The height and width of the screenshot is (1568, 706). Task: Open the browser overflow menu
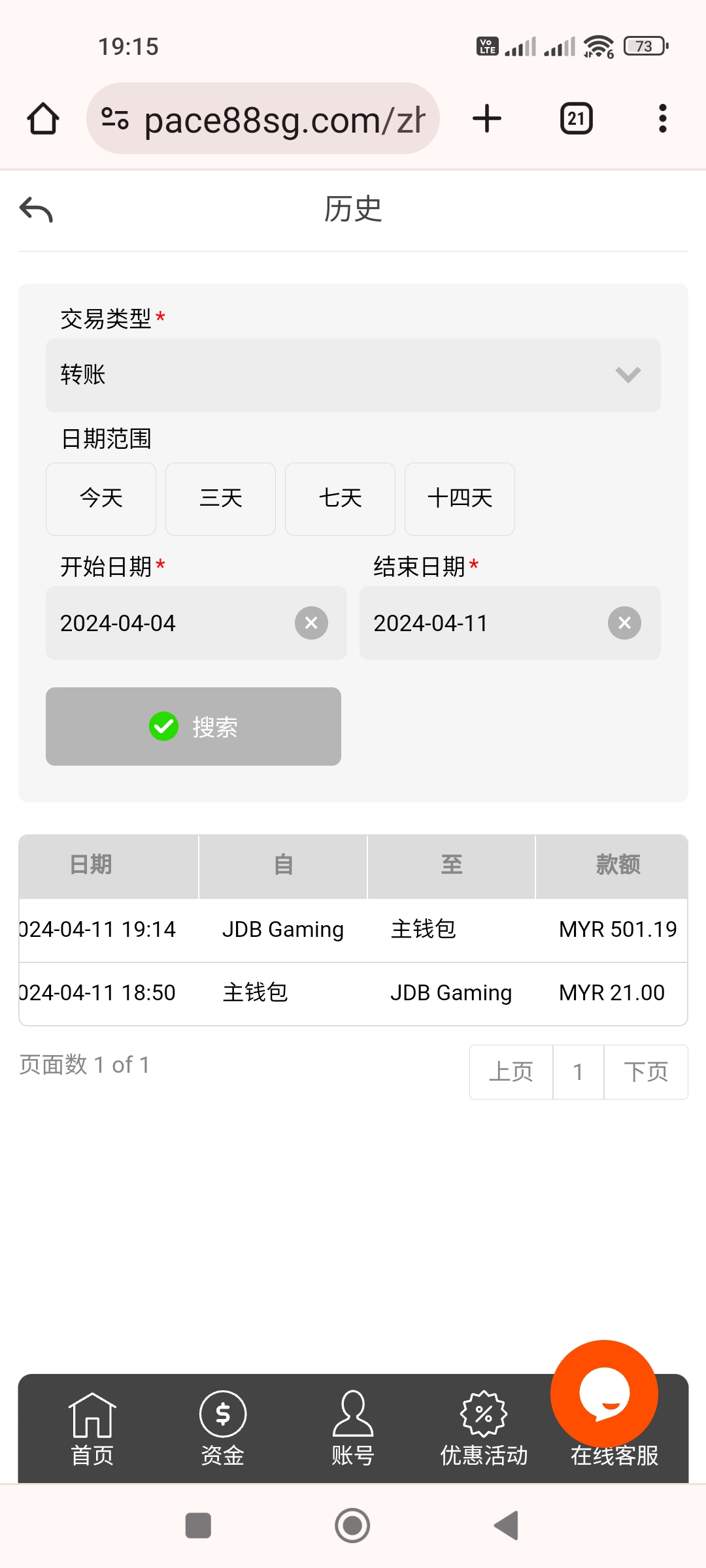click(662, 119)
